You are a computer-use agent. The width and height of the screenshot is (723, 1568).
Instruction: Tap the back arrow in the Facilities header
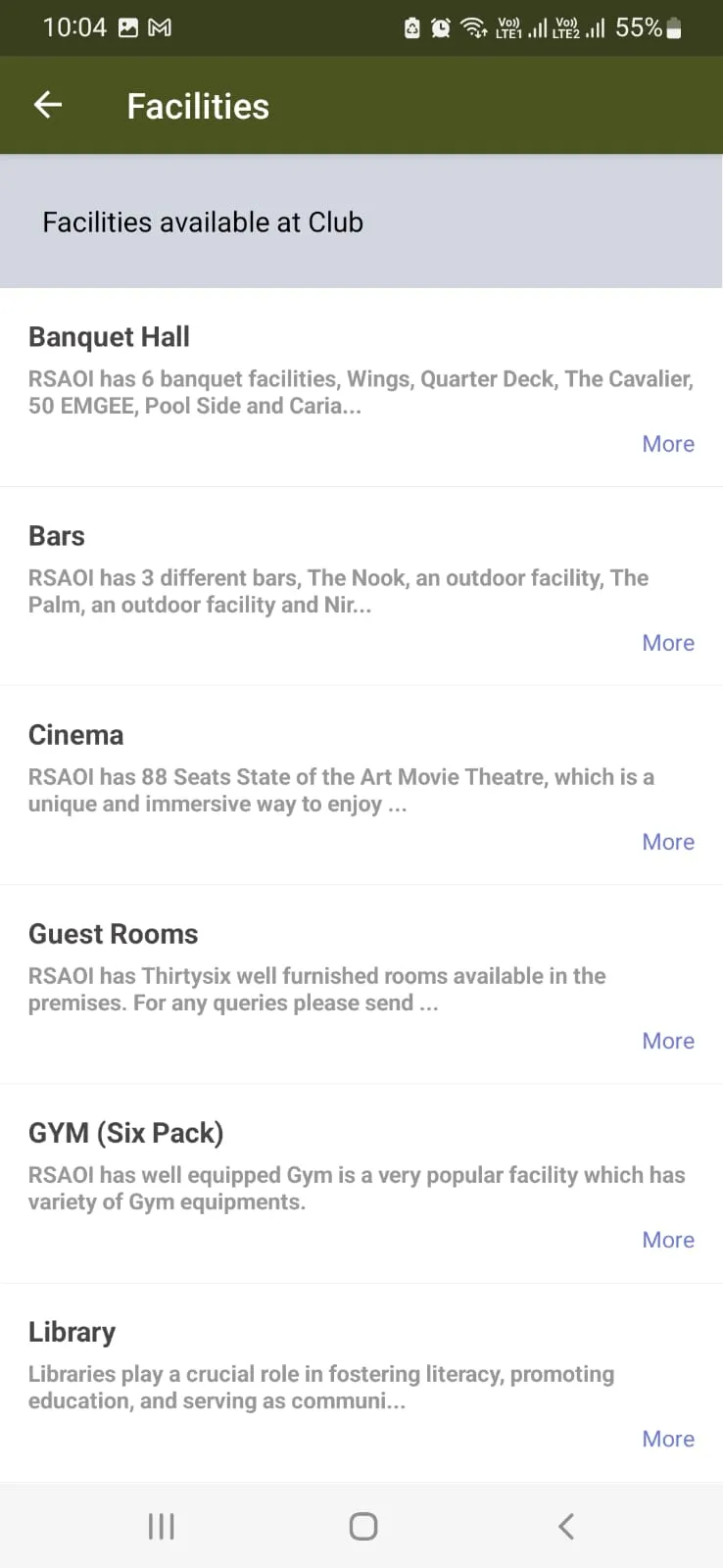tap(47, 105)
